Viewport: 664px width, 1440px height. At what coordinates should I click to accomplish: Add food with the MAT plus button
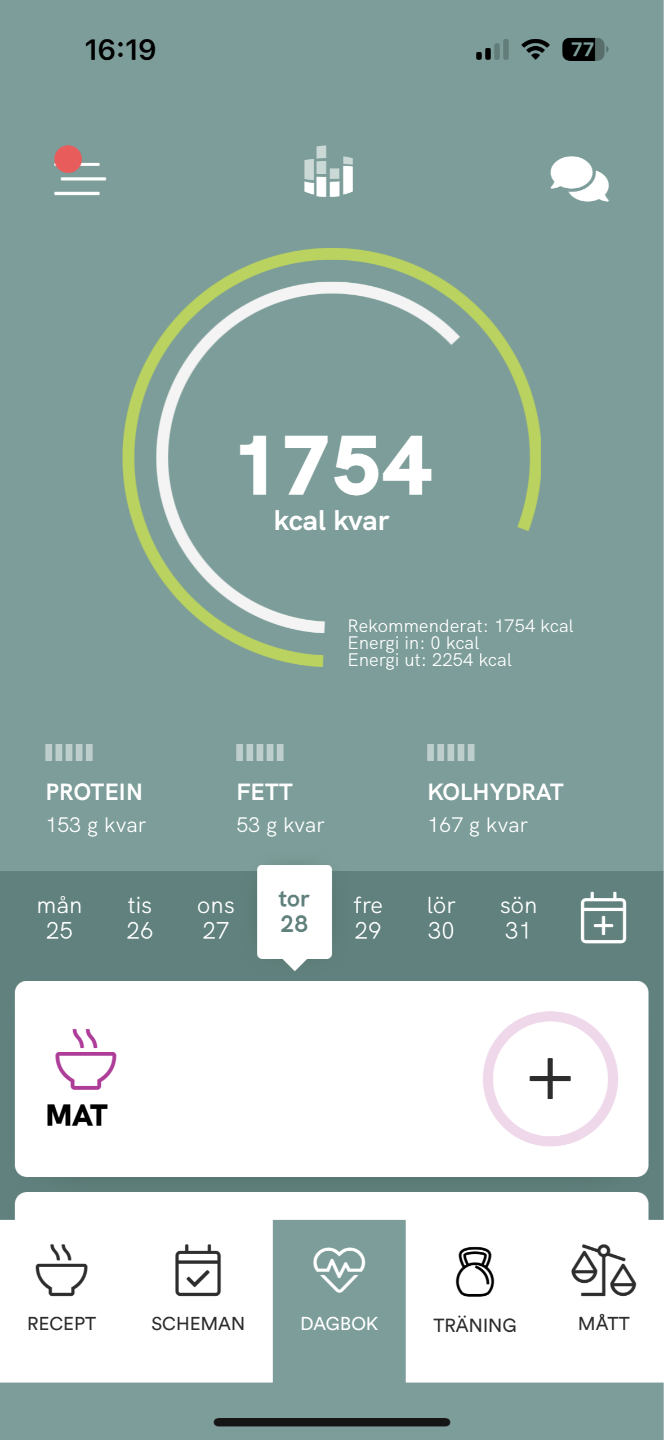[x=550, y=1079]
